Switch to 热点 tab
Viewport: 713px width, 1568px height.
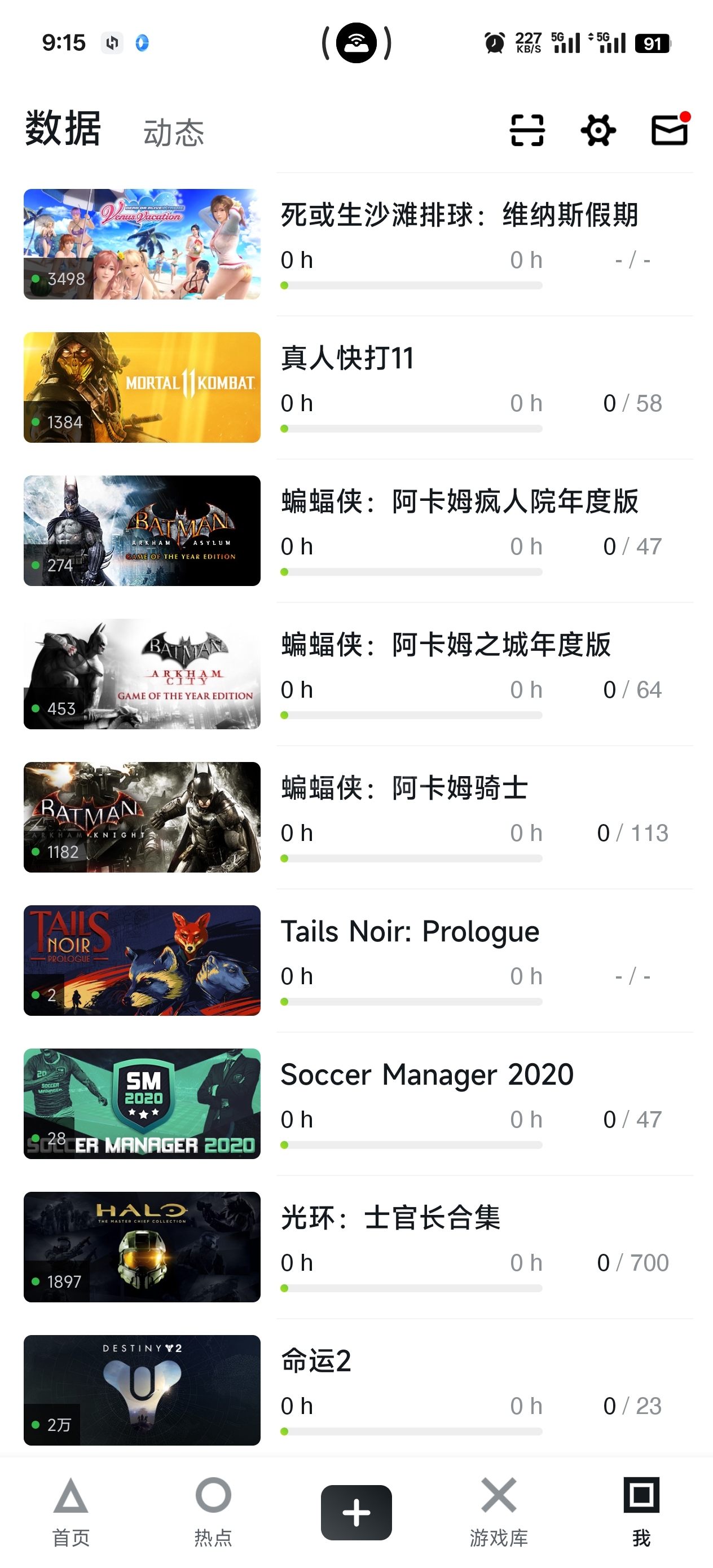point(213,1512)
